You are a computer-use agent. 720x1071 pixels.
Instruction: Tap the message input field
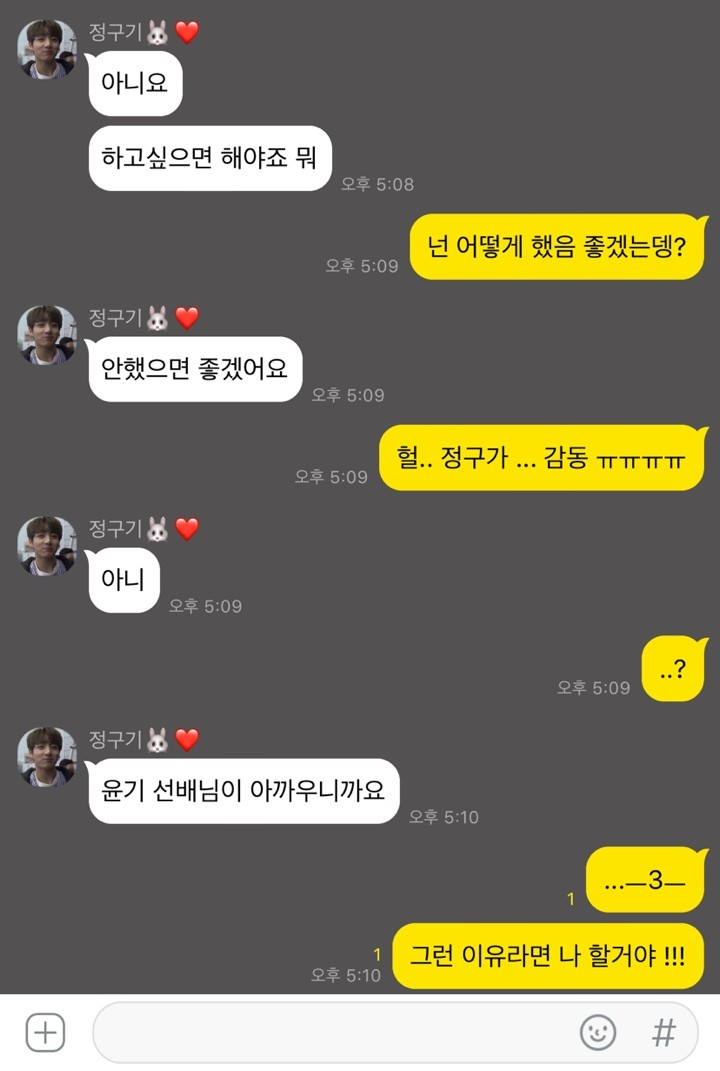[330, 1032]
